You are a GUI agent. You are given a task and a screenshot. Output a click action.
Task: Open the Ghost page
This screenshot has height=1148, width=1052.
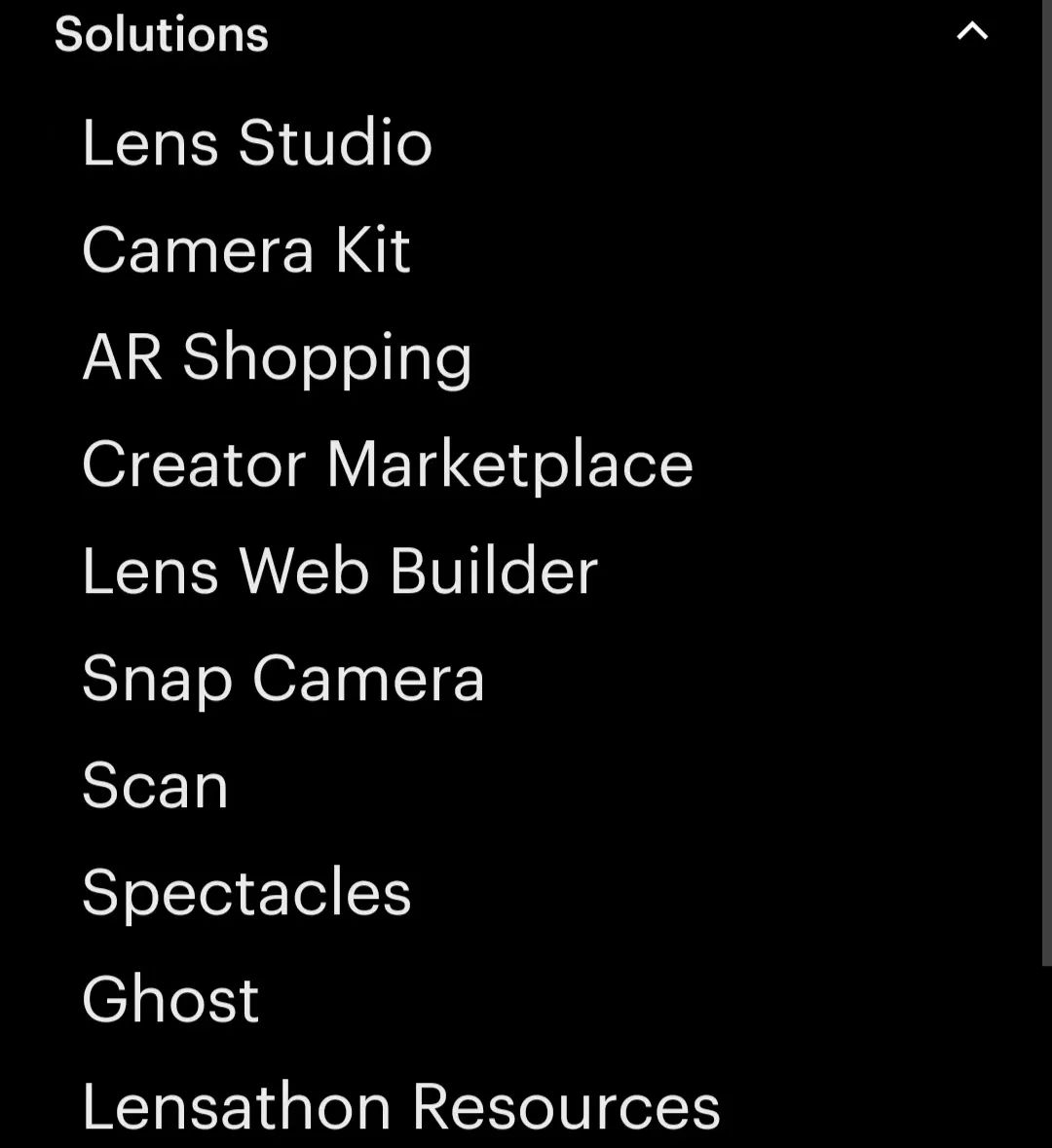171,1000
